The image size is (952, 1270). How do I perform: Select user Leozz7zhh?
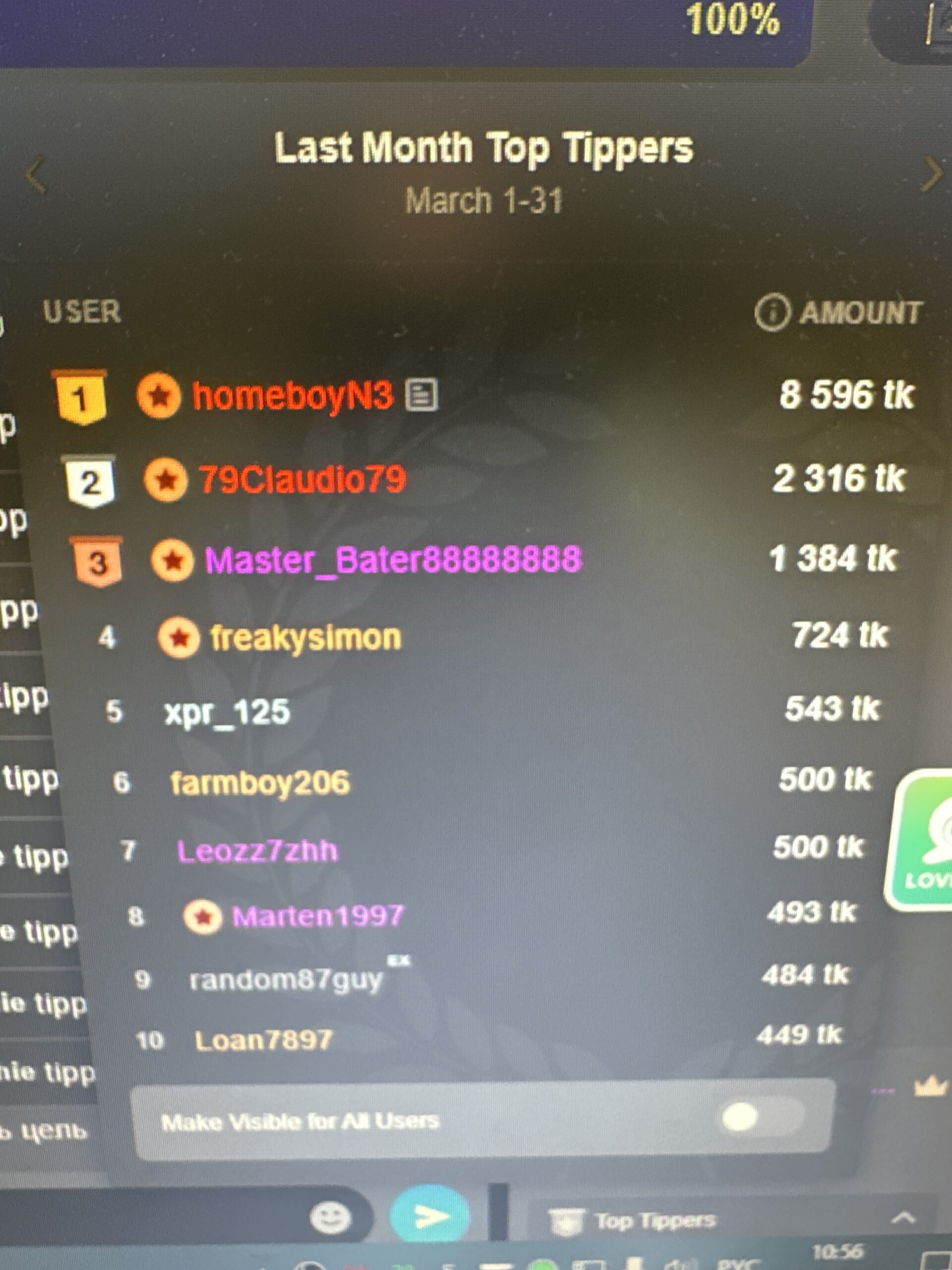pyautogui.click(x=257, y=851)
